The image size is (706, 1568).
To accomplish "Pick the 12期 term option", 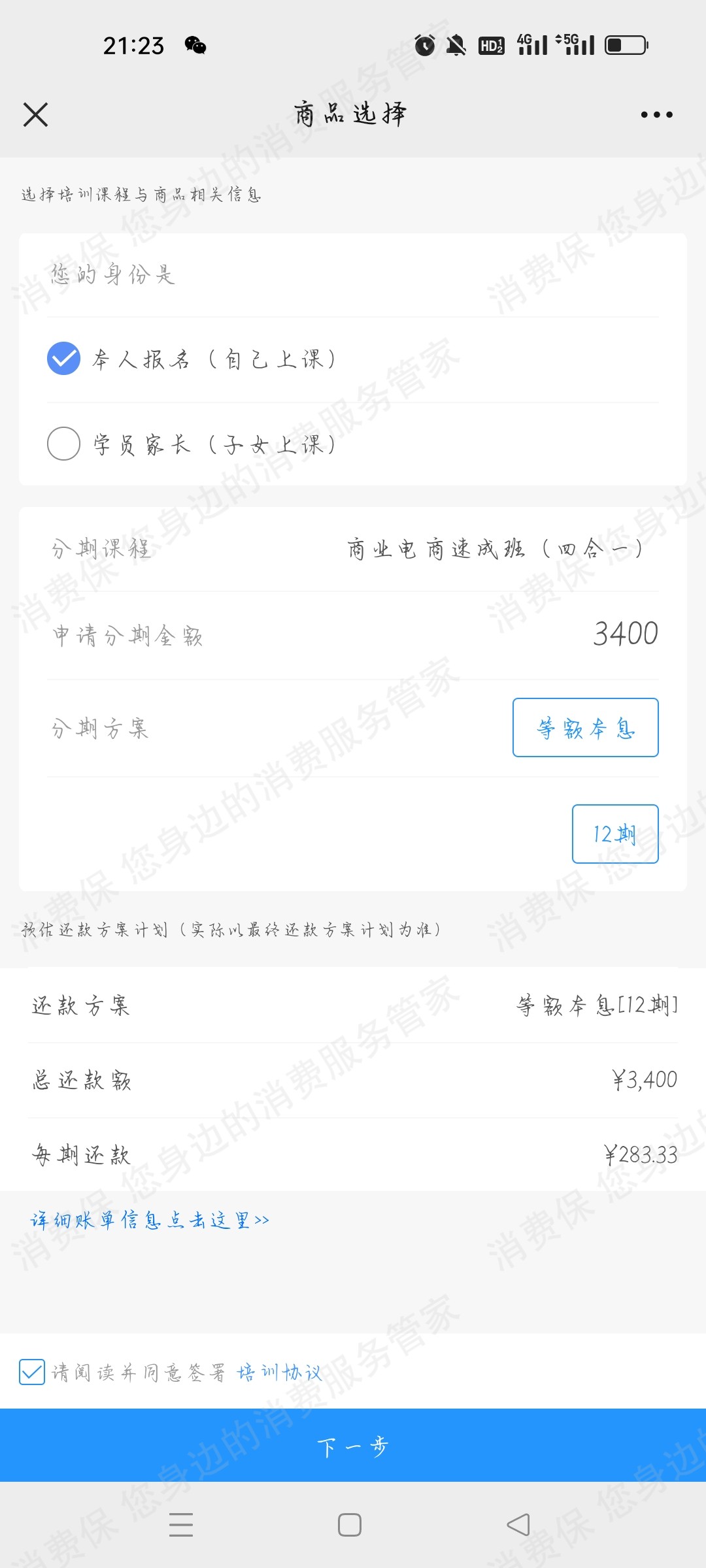I will click(615, 834).
